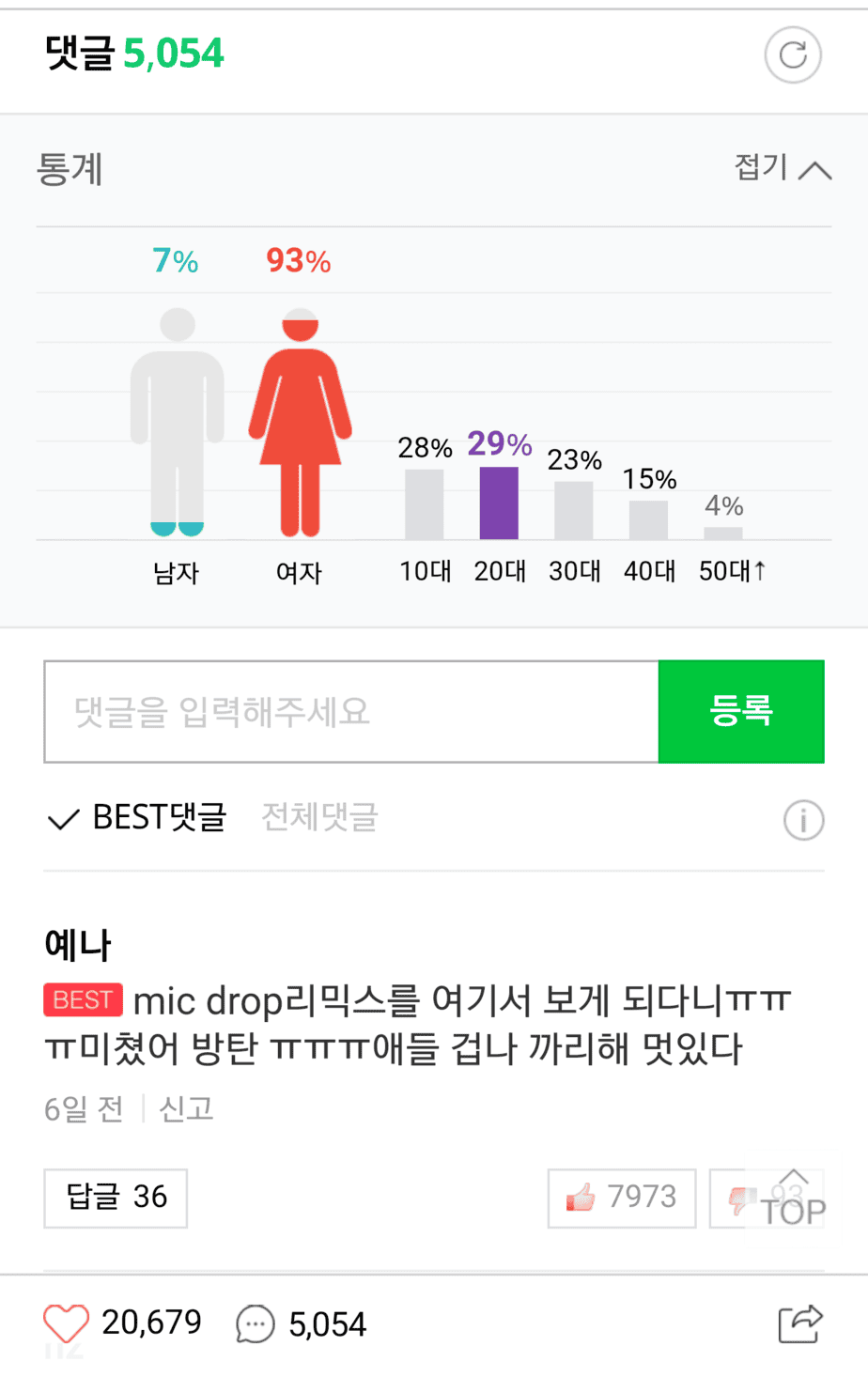Image resolution: width=868 pixels, height=1377 pixels.
Task: Open the comment bubble showing 5,054
Action: [x=256, y=1324]
